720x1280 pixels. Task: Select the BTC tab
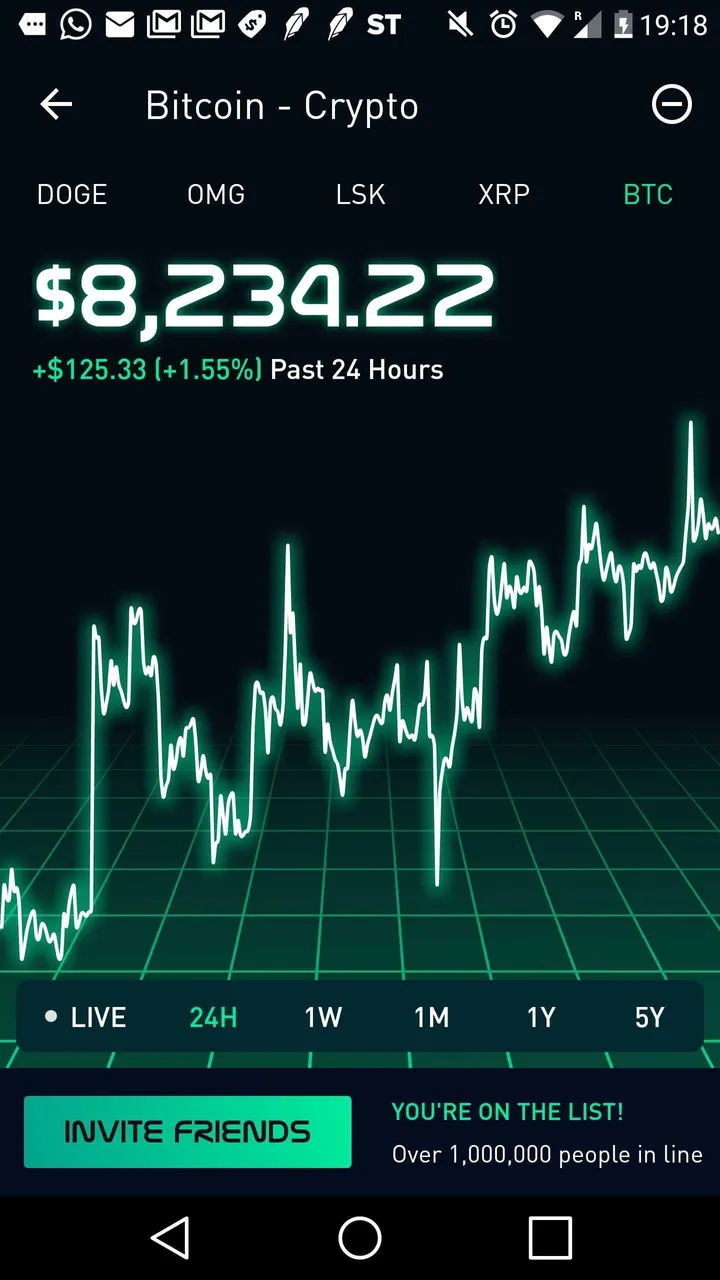pos(647,194)
